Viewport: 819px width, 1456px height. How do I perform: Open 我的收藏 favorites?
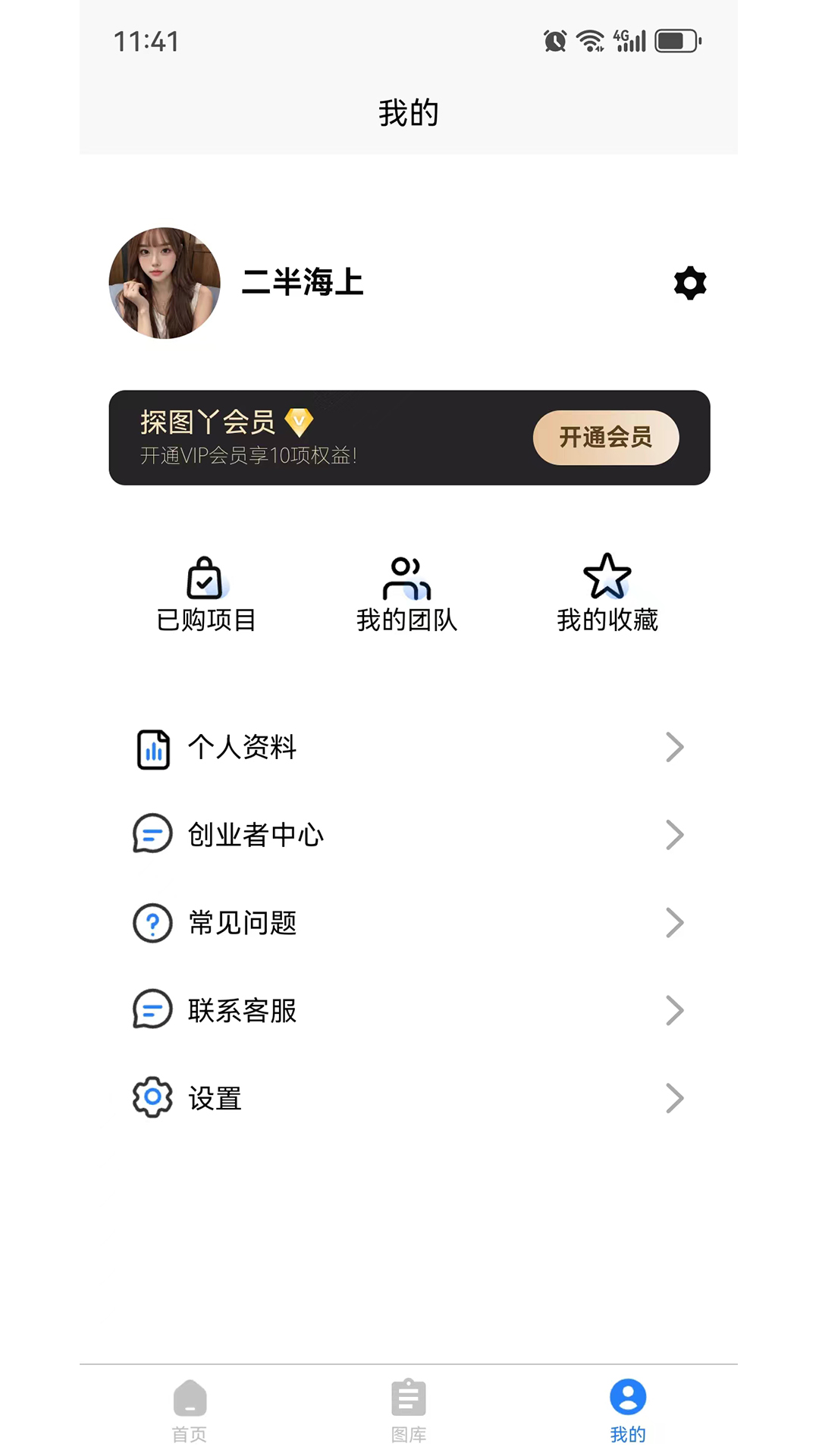pyautogui.click(x=607, y=595)
